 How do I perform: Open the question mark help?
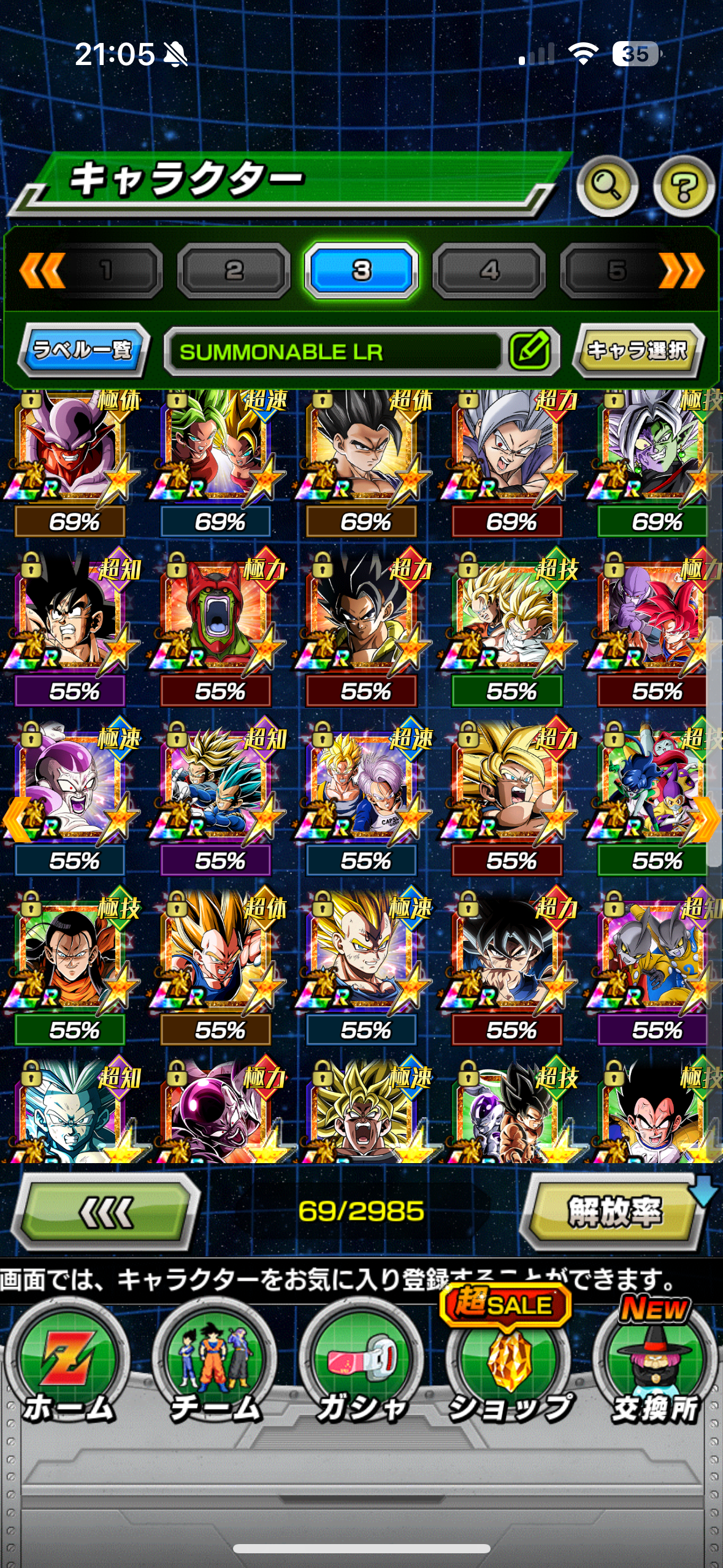point(684,186)
